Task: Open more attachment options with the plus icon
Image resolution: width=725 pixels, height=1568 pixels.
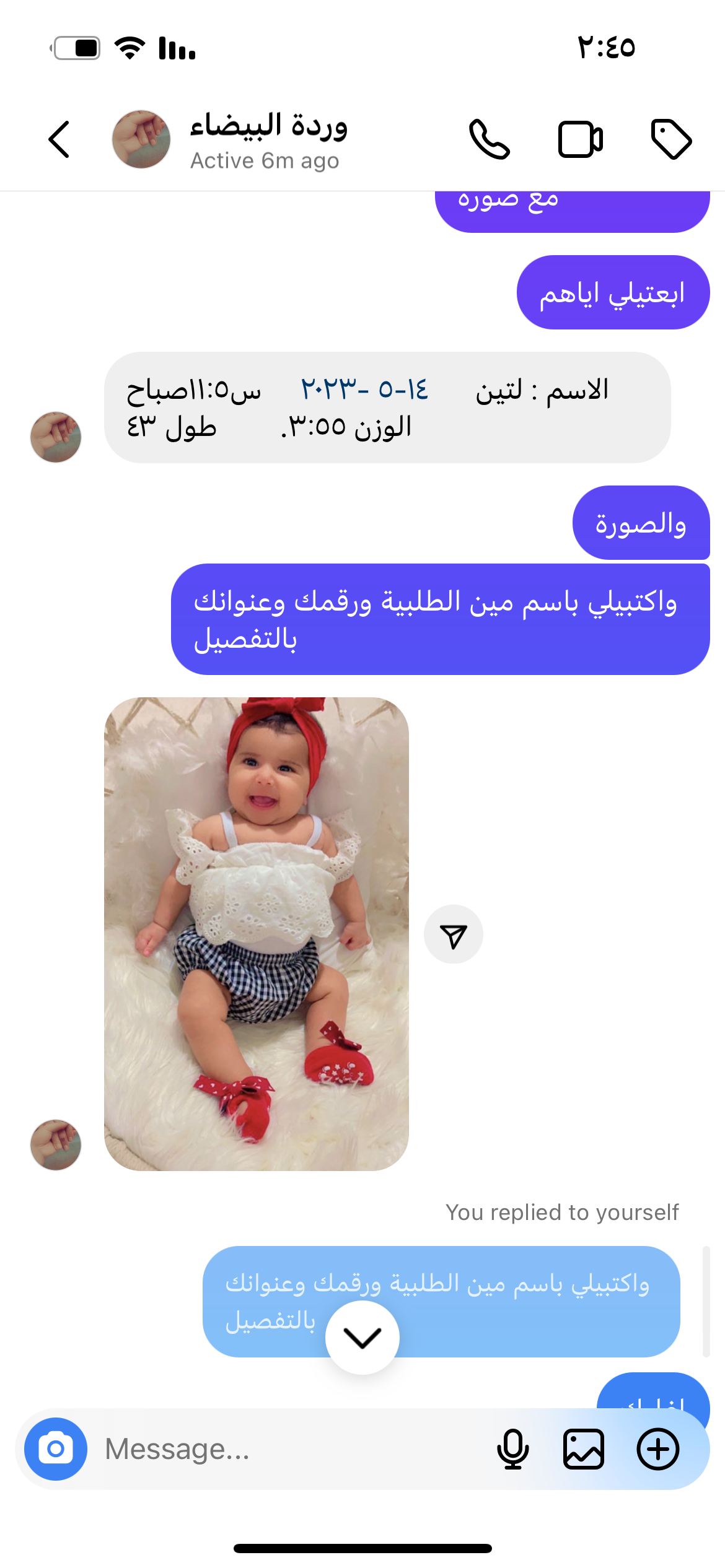Action: click(658, 1449)
